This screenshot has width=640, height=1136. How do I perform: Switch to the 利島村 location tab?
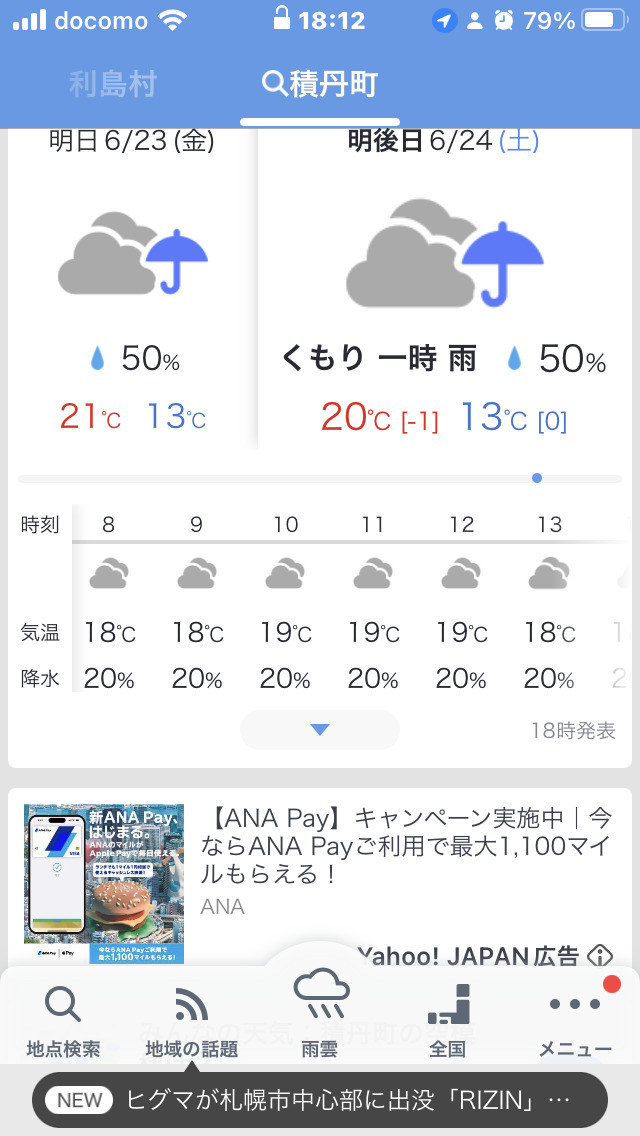113,84
